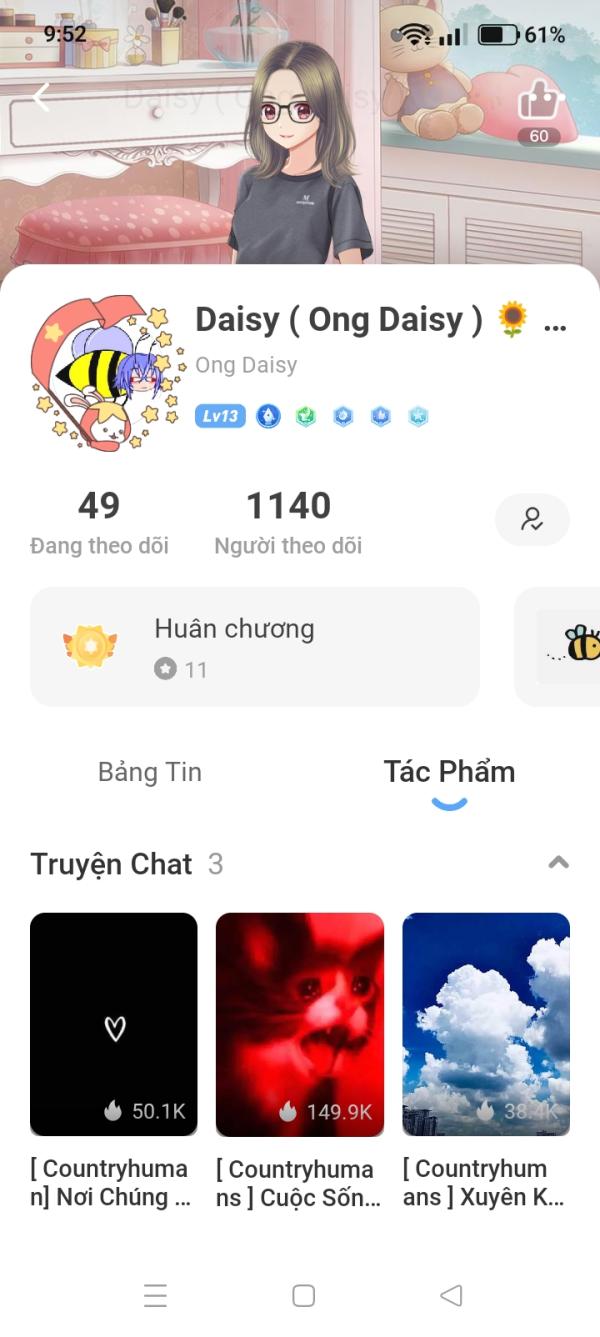Tap the system home button
Viewport: 600px width, 1337px height.
[x=304, y=1296]
